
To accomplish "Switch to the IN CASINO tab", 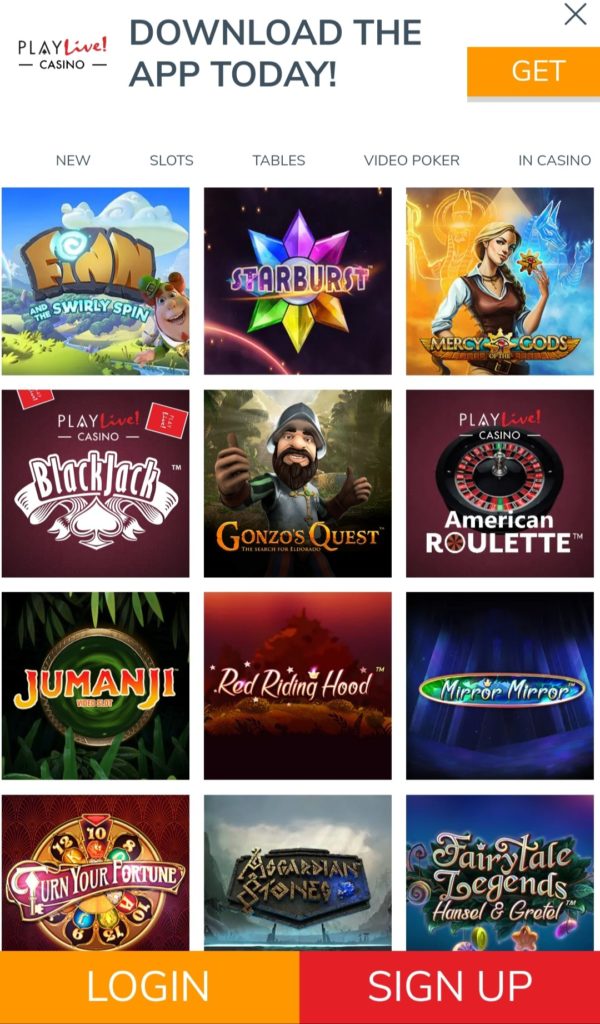I will pyautogui.click(x=554, y=160).
